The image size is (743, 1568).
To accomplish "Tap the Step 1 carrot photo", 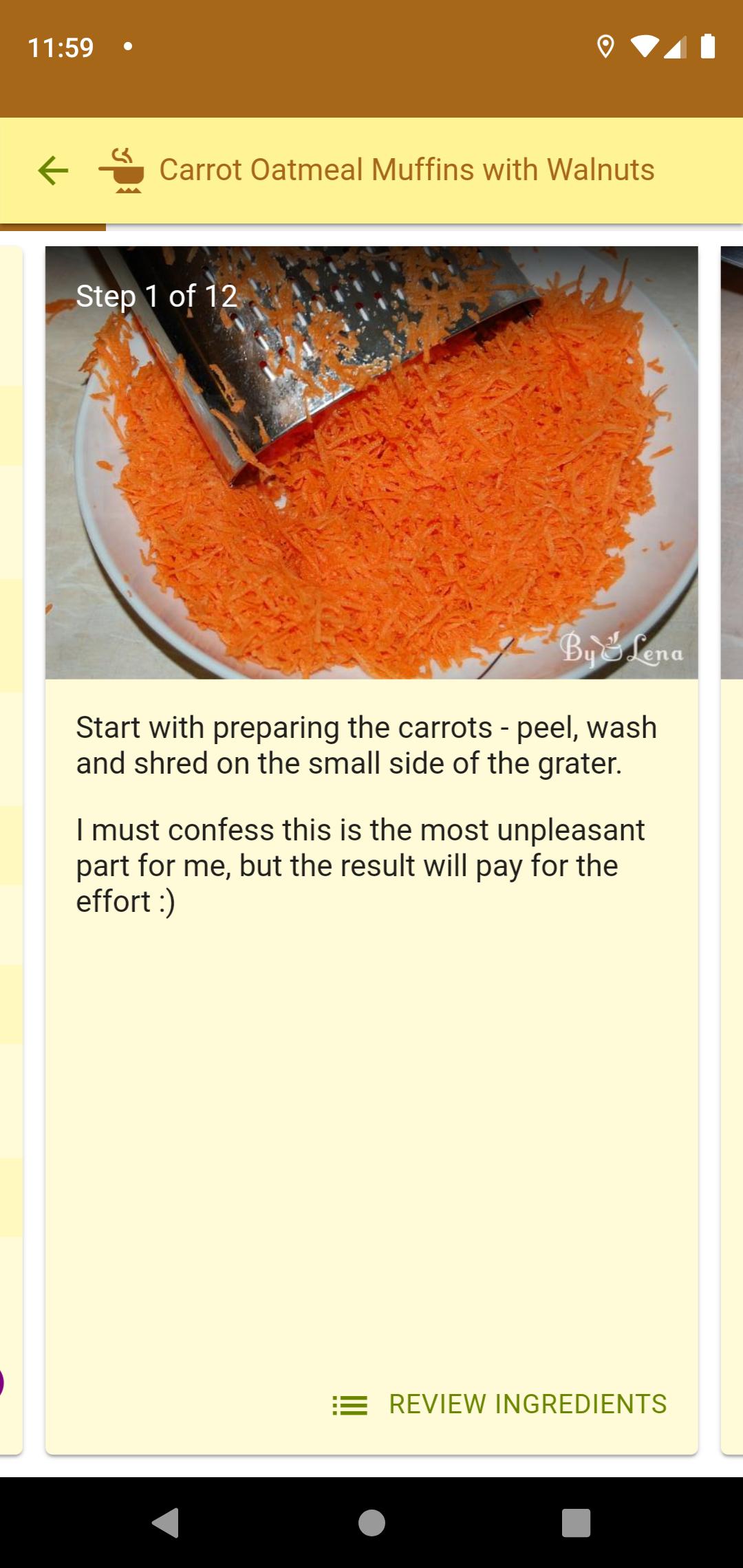I will [371, 462].
